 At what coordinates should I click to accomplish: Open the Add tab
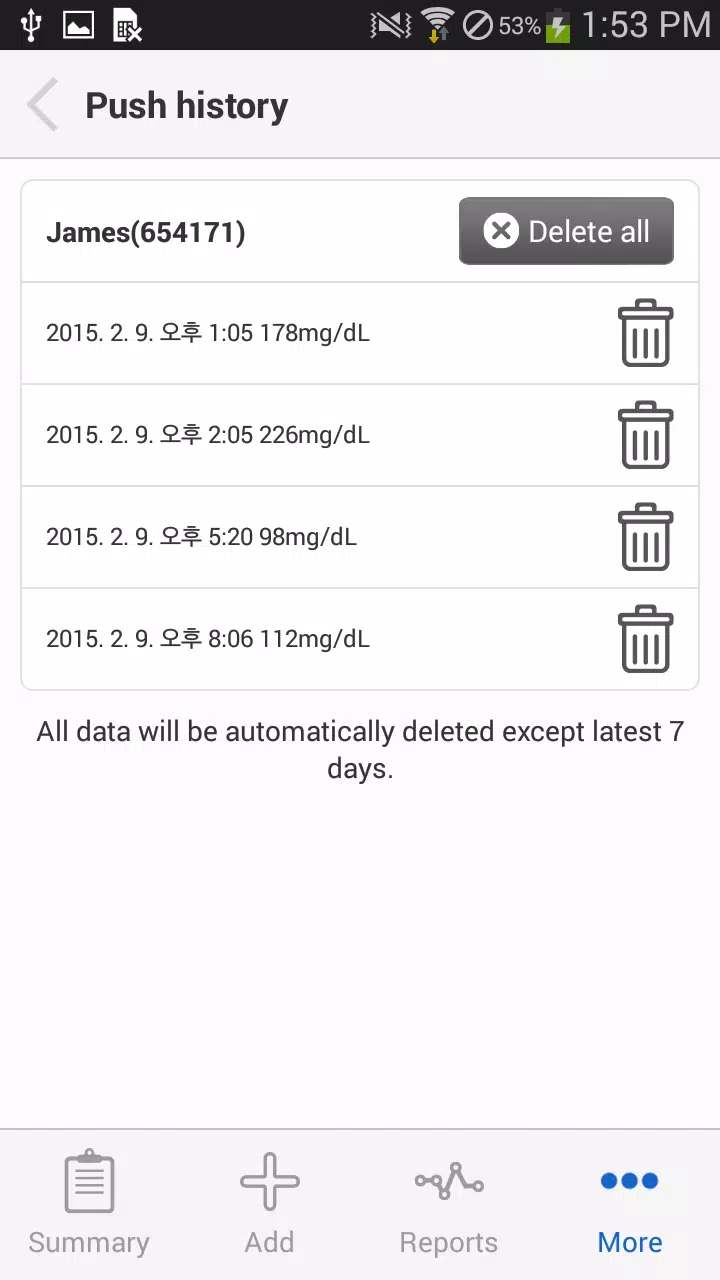pyautogui.click(x=270, y=1204)
